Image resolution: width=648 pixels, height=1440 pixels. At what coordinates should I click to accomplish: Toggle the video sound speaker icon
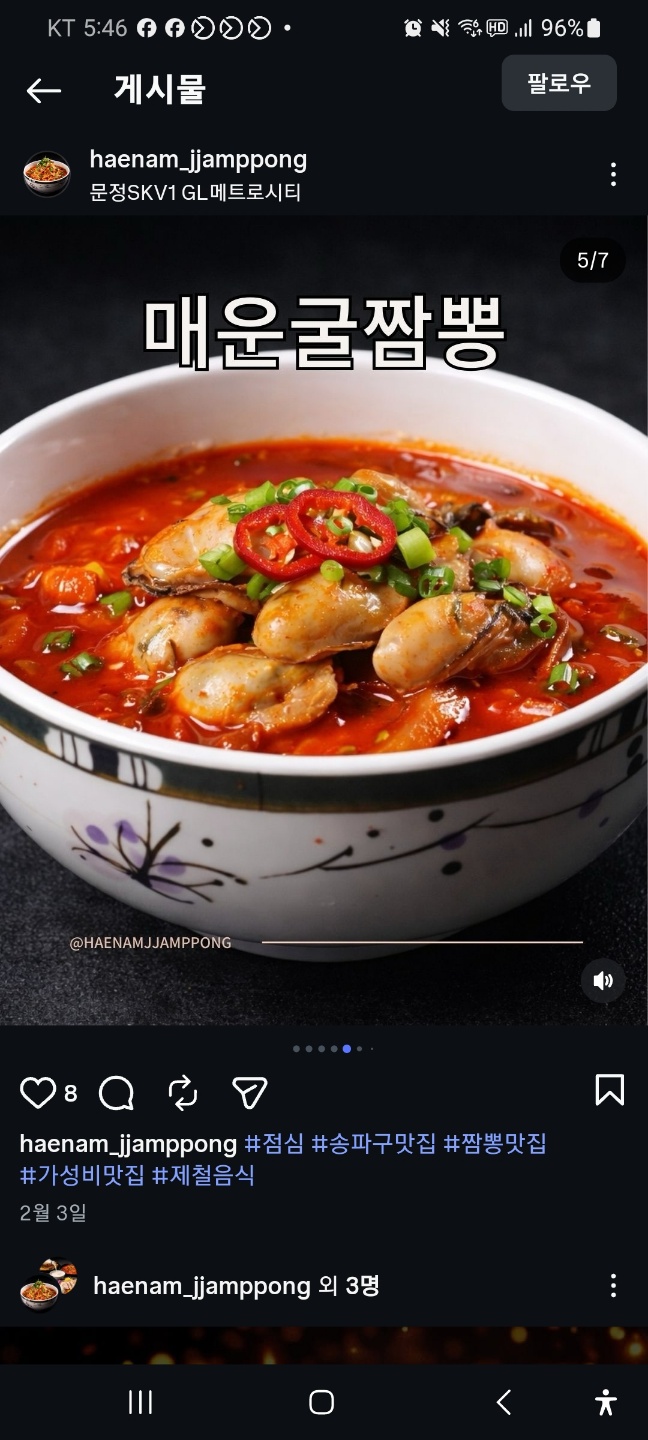(x=603, y=981)
